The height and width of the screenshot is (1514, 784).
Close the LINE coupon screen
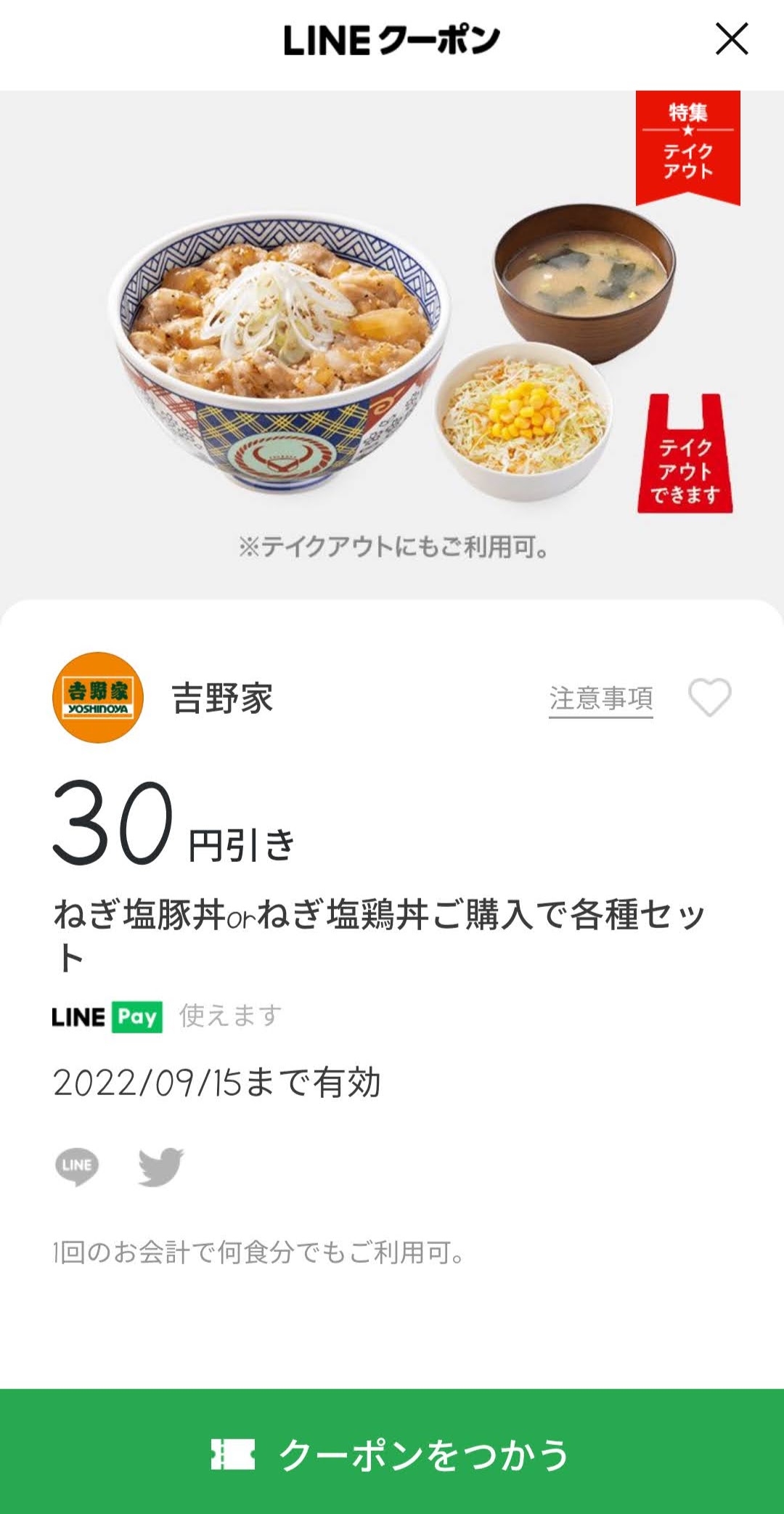point(732,38)
